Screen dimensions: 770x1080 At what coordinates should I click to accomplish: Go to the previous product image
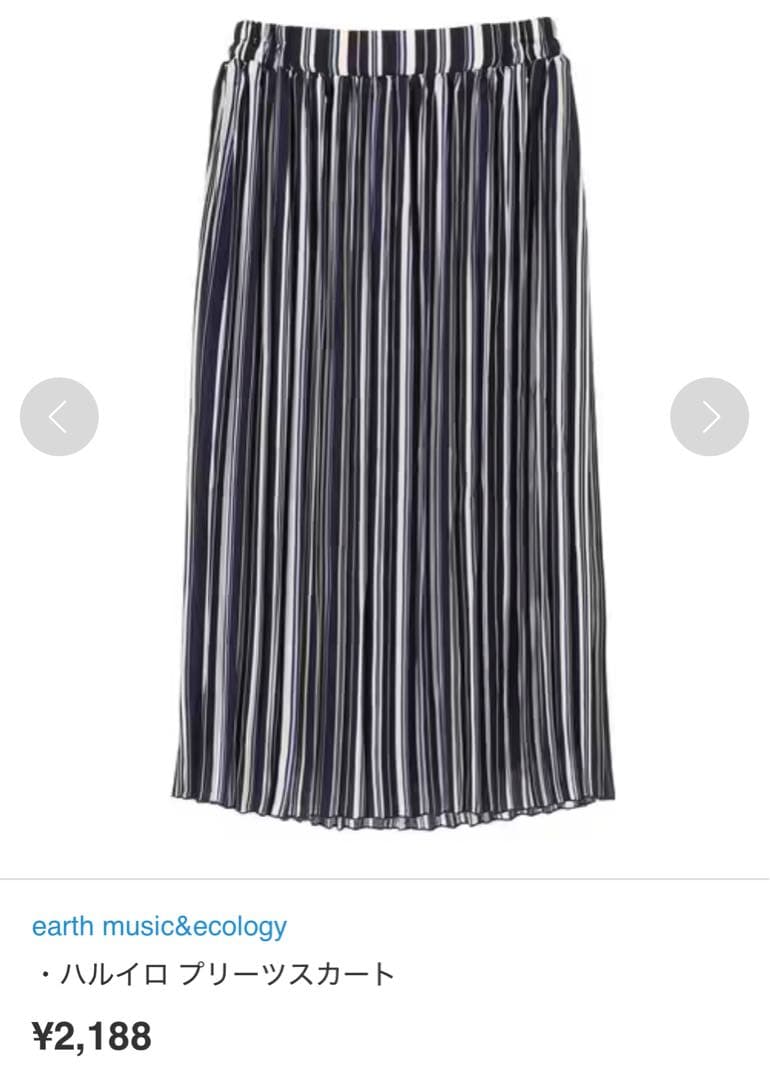(x=59, y=417)
